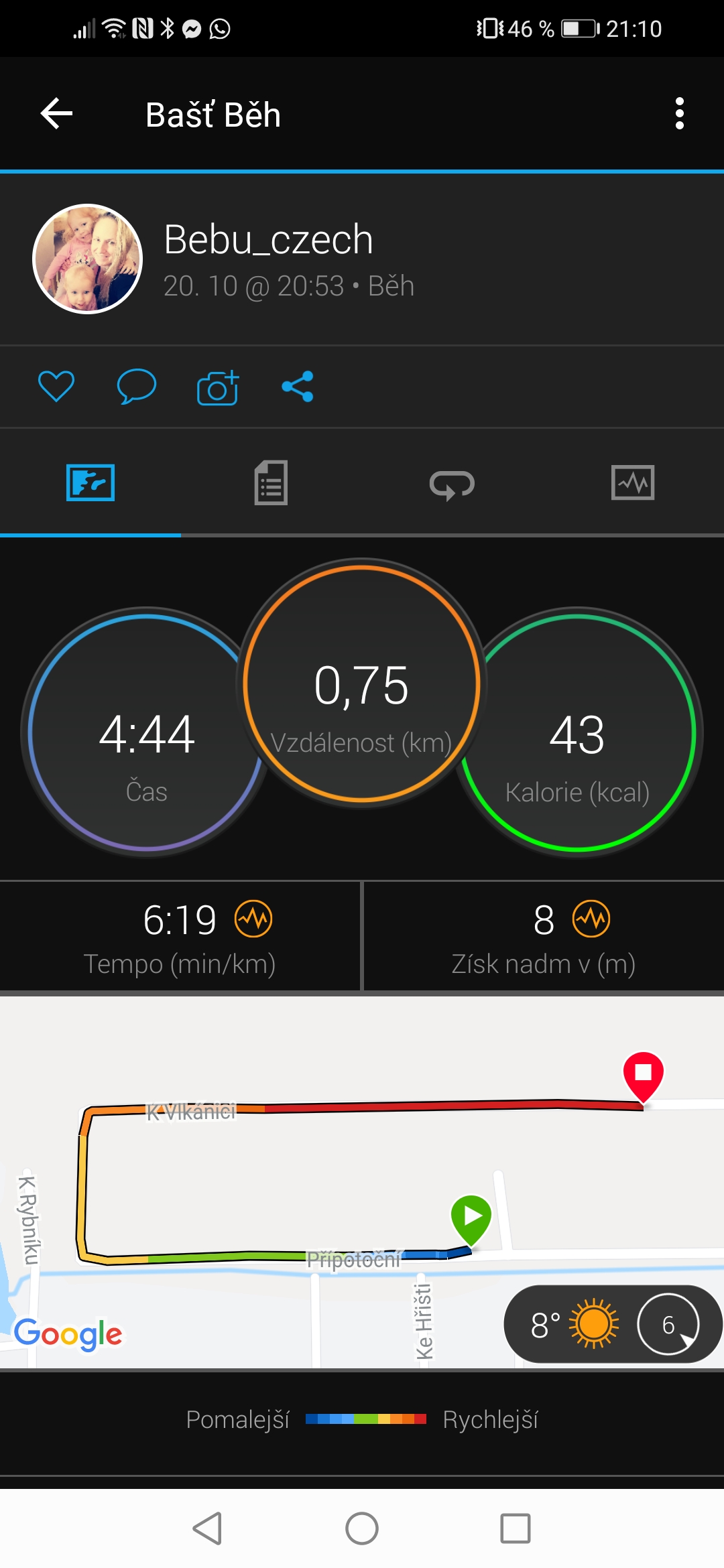The width and height of the screenshot is (724, 1568).
Task: Open the elevation gain 8 m chart
Action: click(544, 936)
